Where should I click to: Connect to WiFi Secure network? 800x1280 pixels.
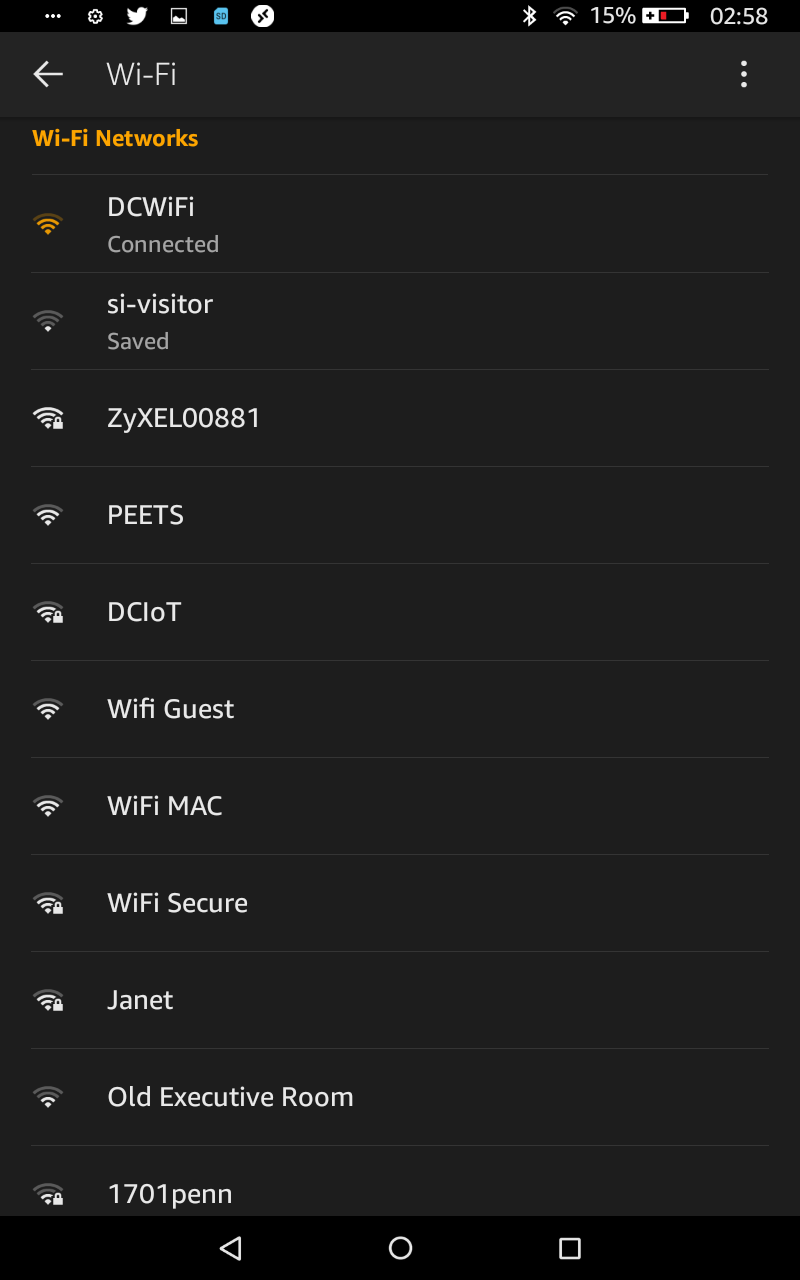[400, 903]
